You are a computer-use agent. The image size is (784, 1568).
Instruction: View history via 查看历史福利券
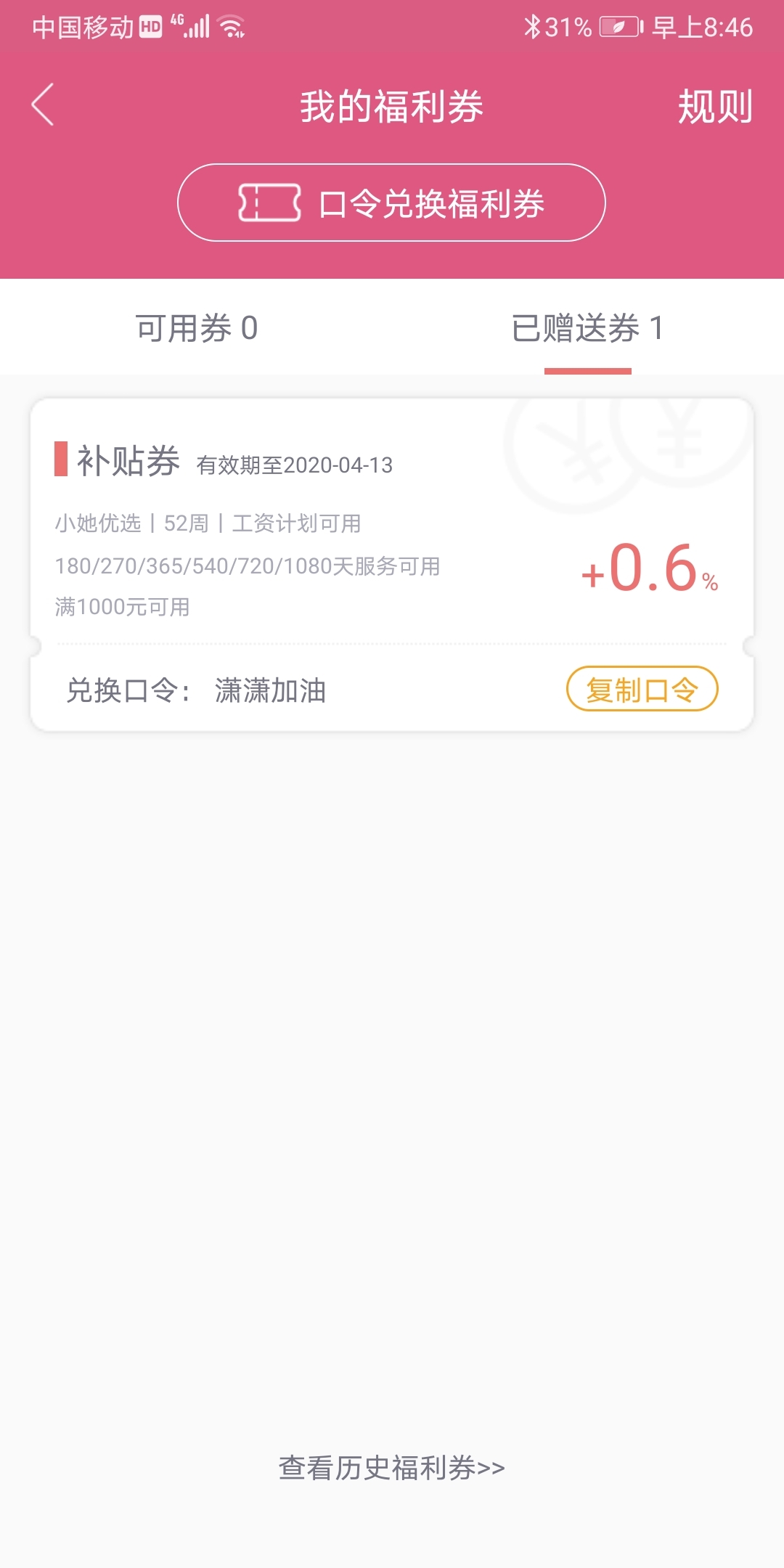pos(392,1467)
